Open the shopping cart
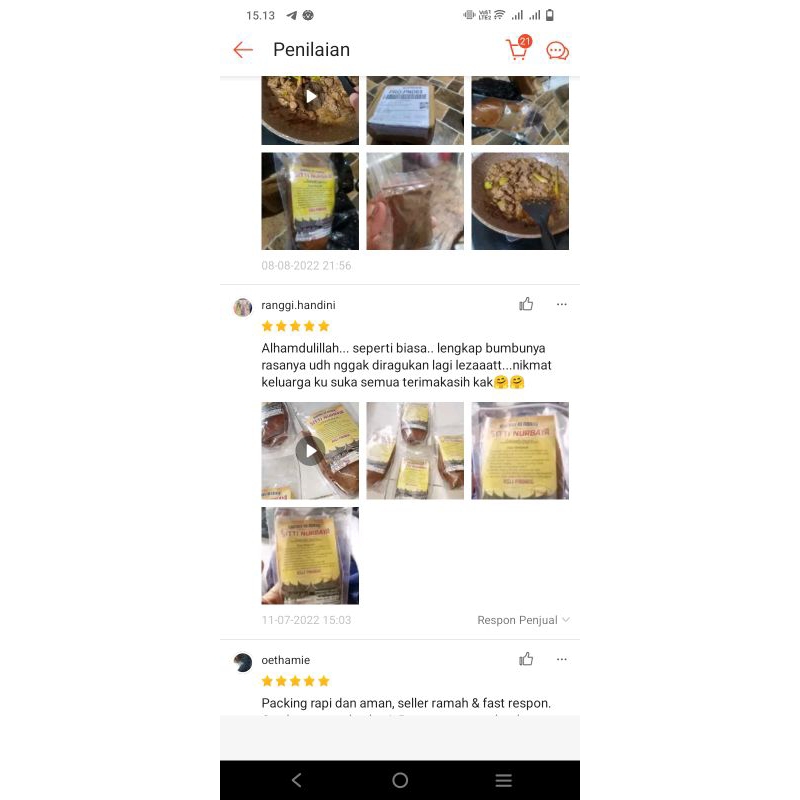Image resolution: width=800 pixels, height=800 pixels. click(x=517, y=50)
